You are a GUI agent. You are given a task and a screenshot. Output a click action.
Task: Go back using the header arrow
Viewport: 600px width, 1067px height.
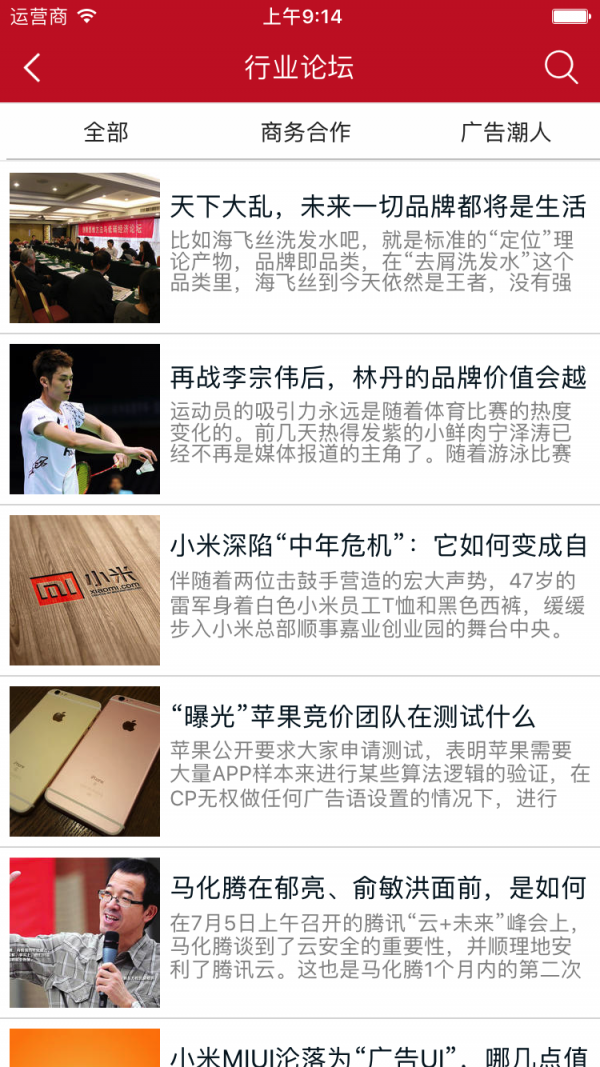(33, 68)
